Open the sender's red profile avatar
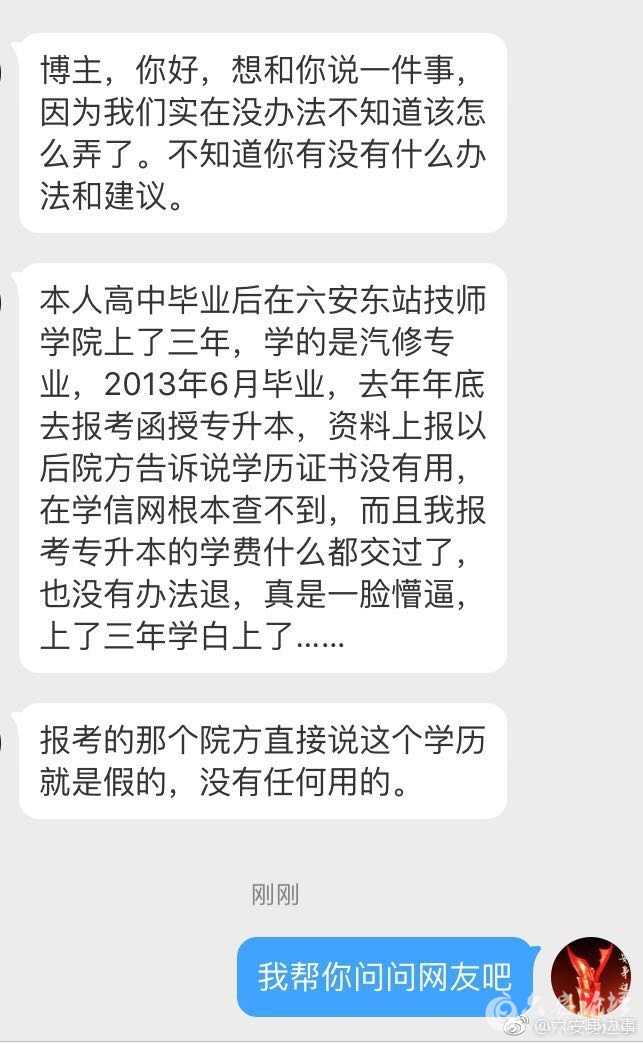 pos(591,975)
